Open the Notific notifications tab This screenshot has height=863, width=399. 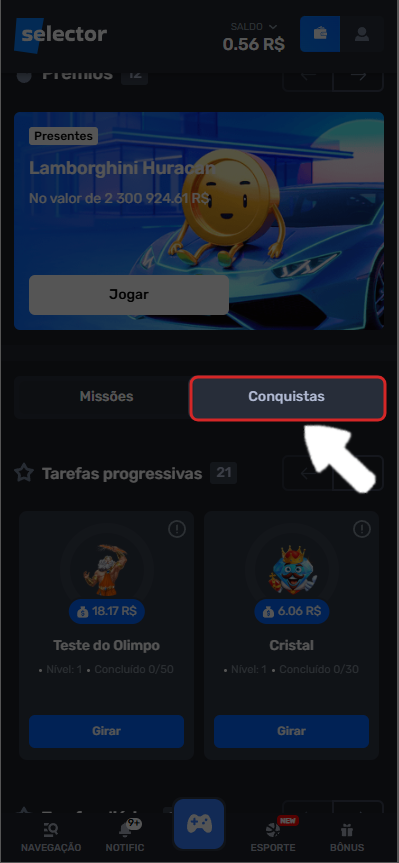coord(125,837)
